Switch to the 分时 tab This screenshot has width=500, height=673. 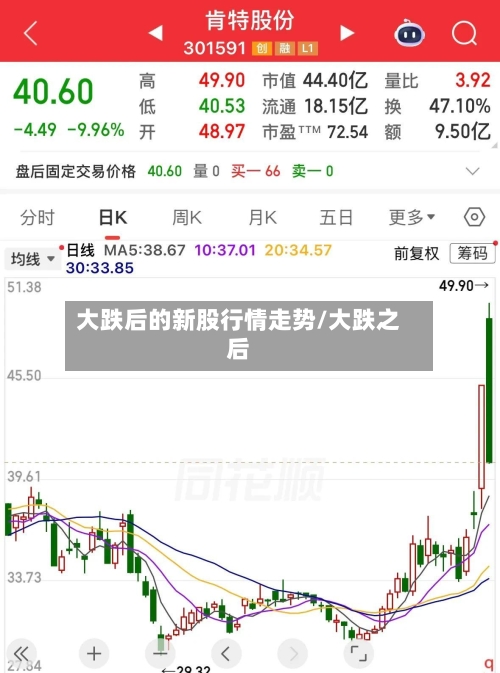tap(37, 218)
